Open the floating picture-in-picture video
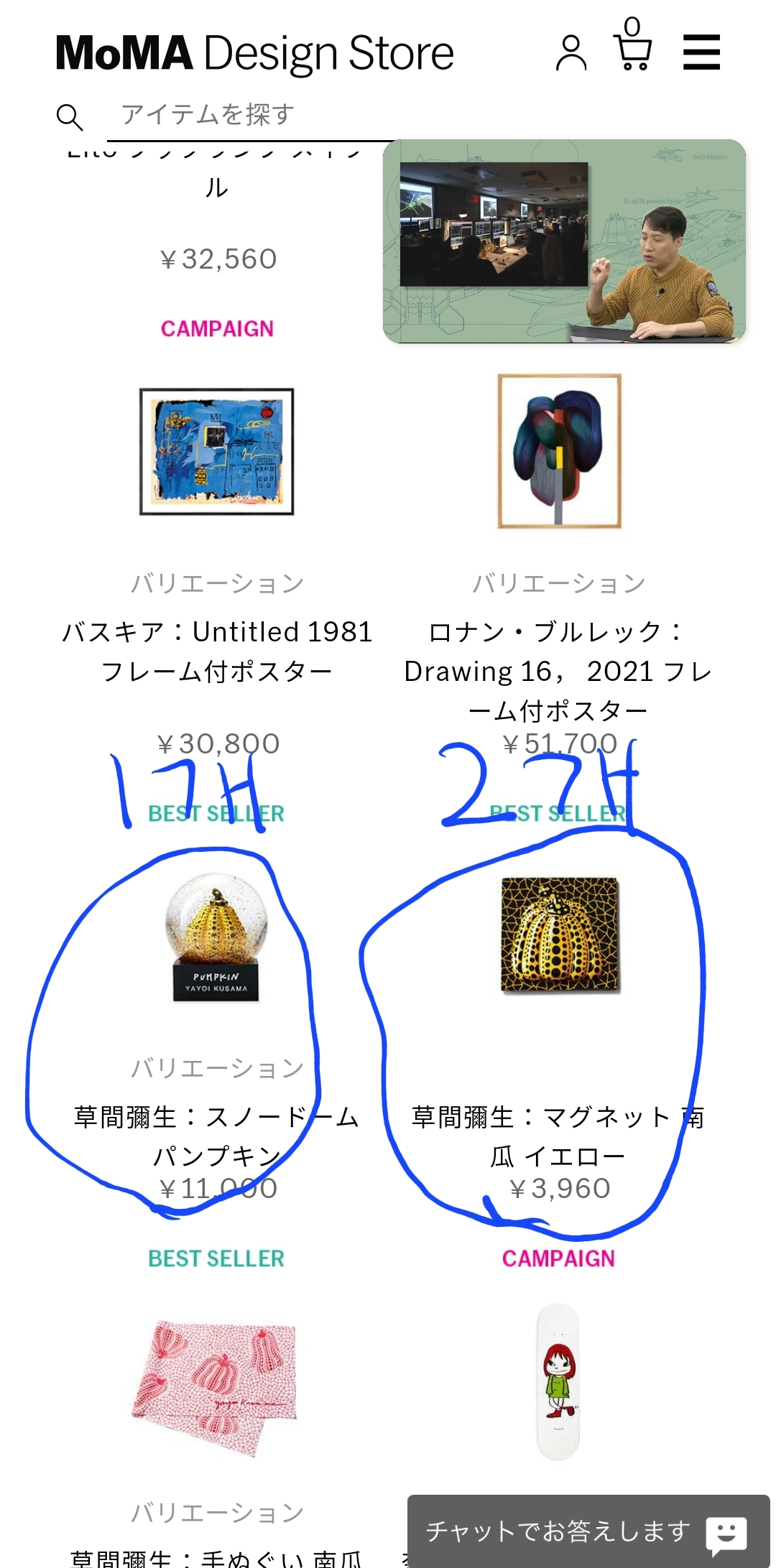Screen dimensions: 776x1568 (x=564, y=241)
